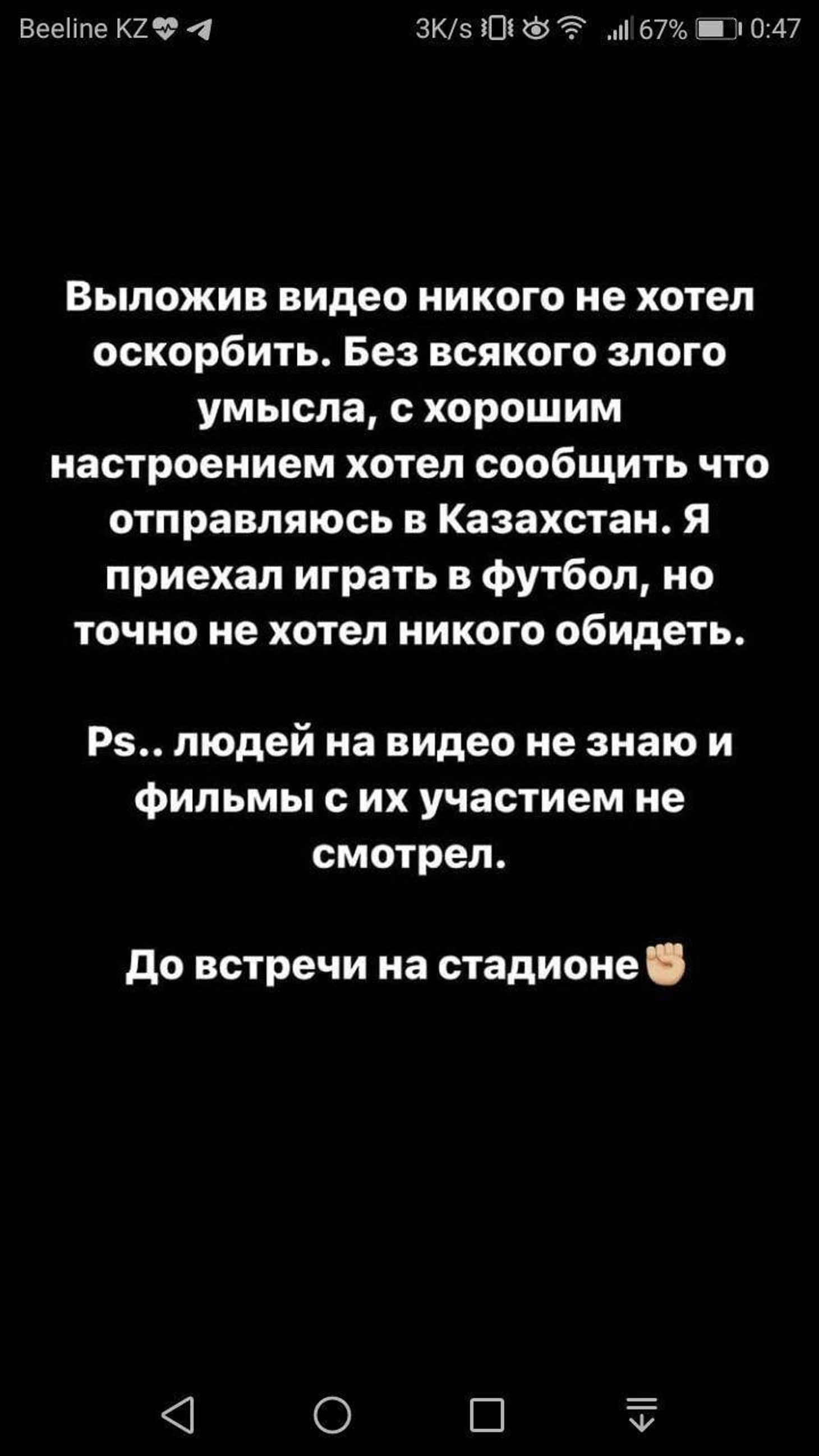This screenshot has height=1456, width=819.
Task: Open the recent apps view
Action: coord(487,1414)
